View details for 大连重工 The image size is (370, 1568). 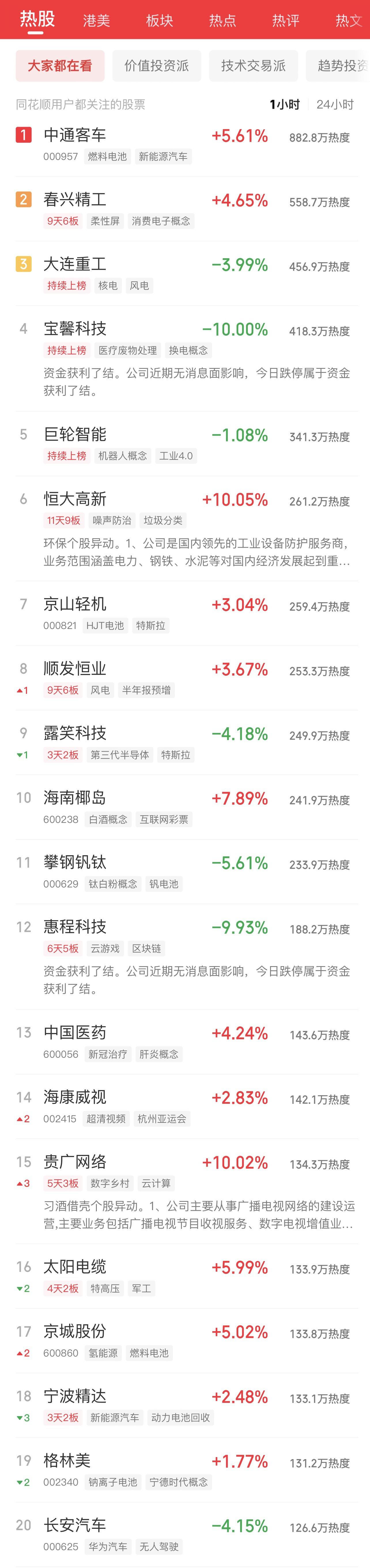click(x=75, y=265)
